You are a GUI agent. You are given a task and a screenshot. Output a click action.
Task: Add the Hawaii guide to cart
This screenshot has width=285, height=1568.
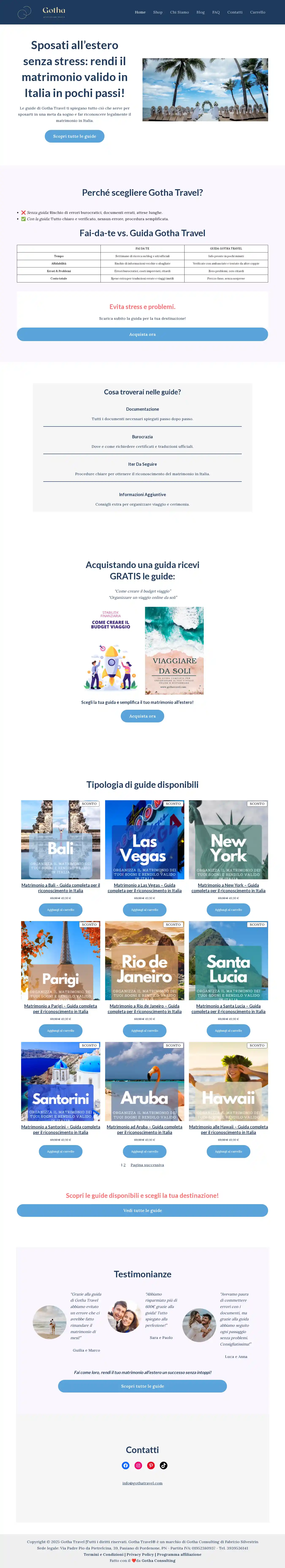[228, 1151]
